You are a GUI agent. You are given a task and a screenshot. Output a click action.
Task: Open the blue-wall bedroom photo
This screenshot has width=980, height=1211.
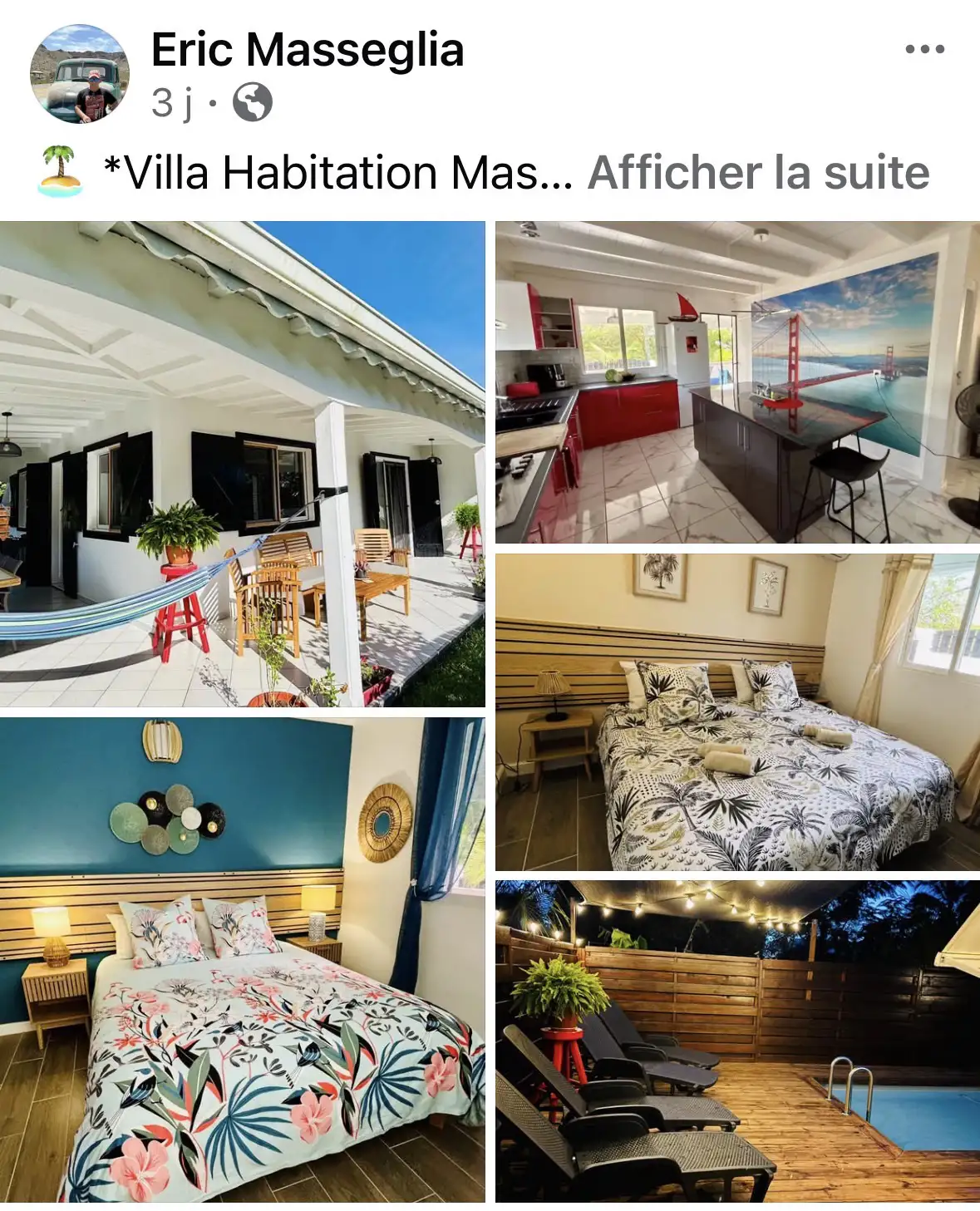click(x=242, y=960)
